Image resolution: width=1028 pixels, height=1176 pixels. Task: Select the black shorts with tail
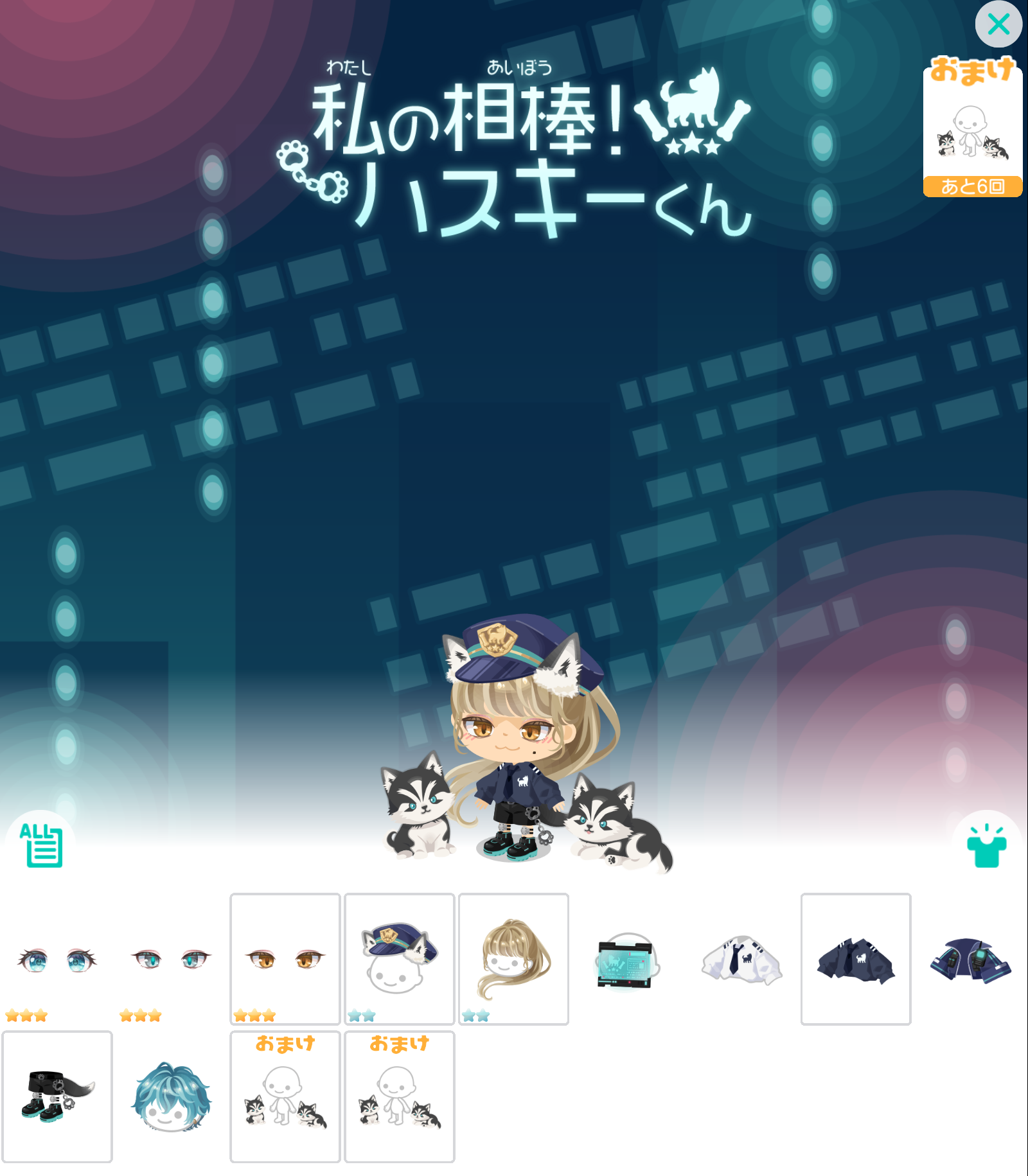click(x=57, y=1096)
